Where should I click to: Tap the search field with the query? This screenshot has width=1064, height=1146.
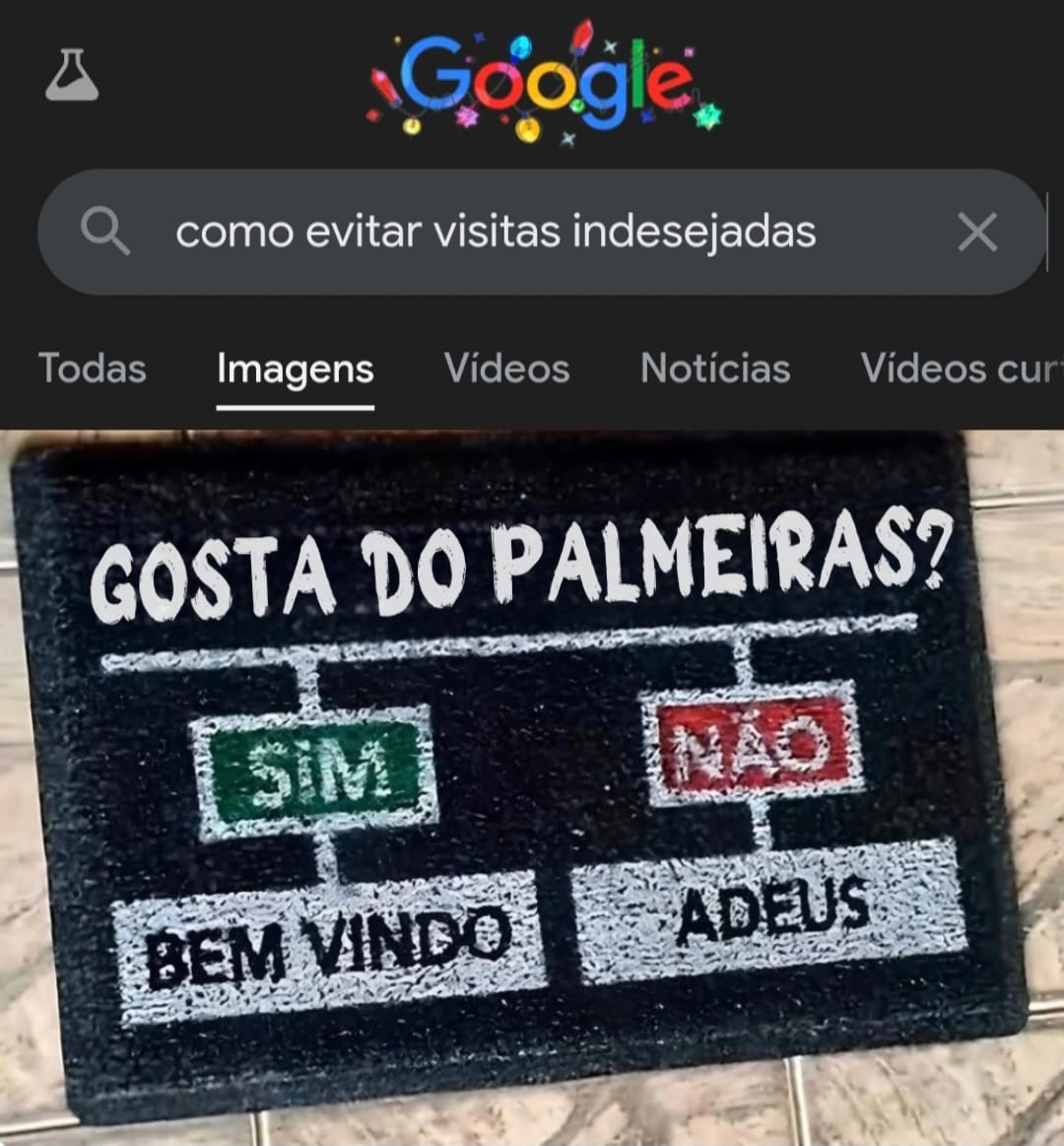click(495, 234)
